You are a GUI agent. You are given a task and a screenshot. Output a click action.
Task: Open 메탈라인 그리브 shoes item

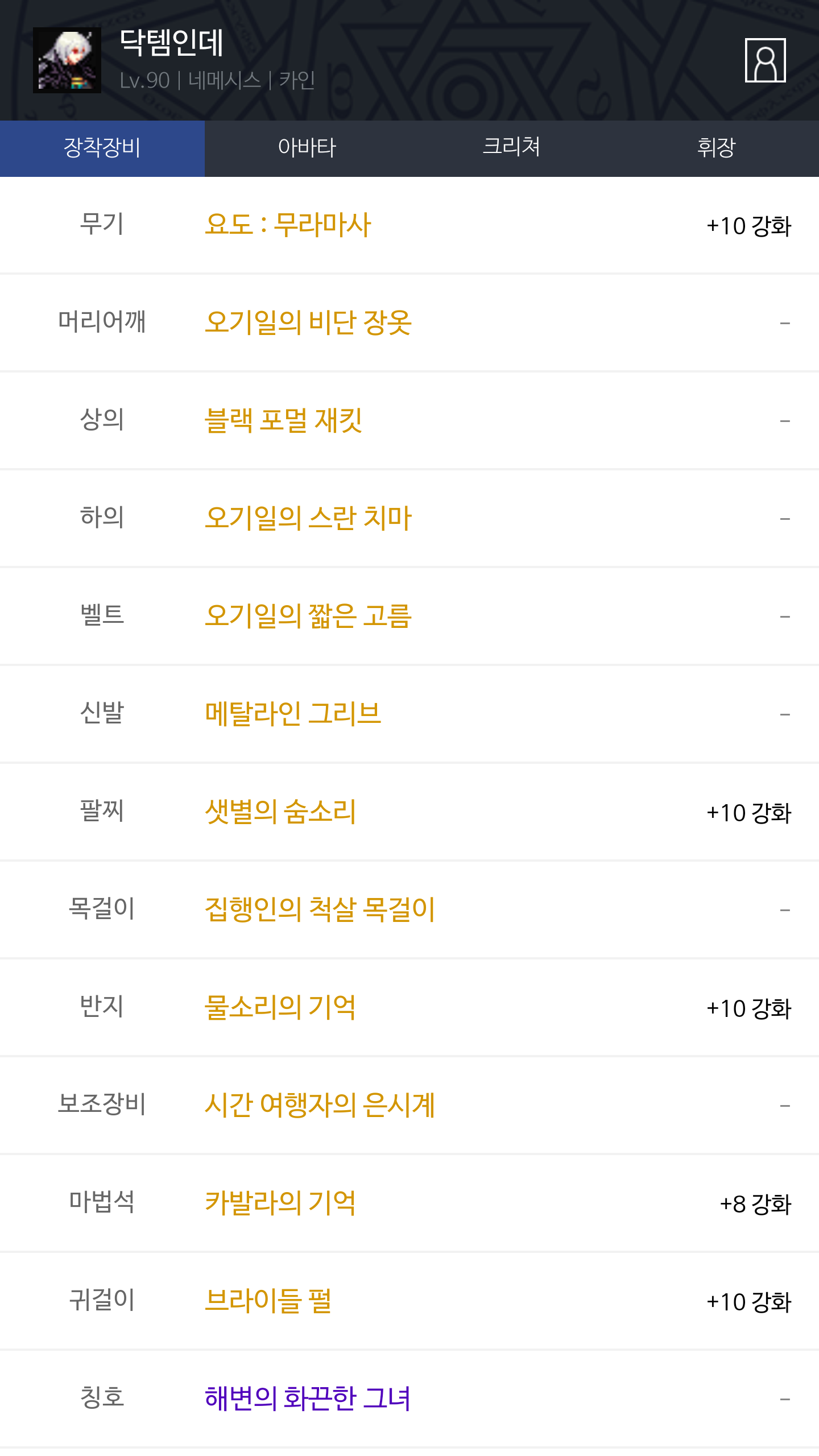(293, 714)
